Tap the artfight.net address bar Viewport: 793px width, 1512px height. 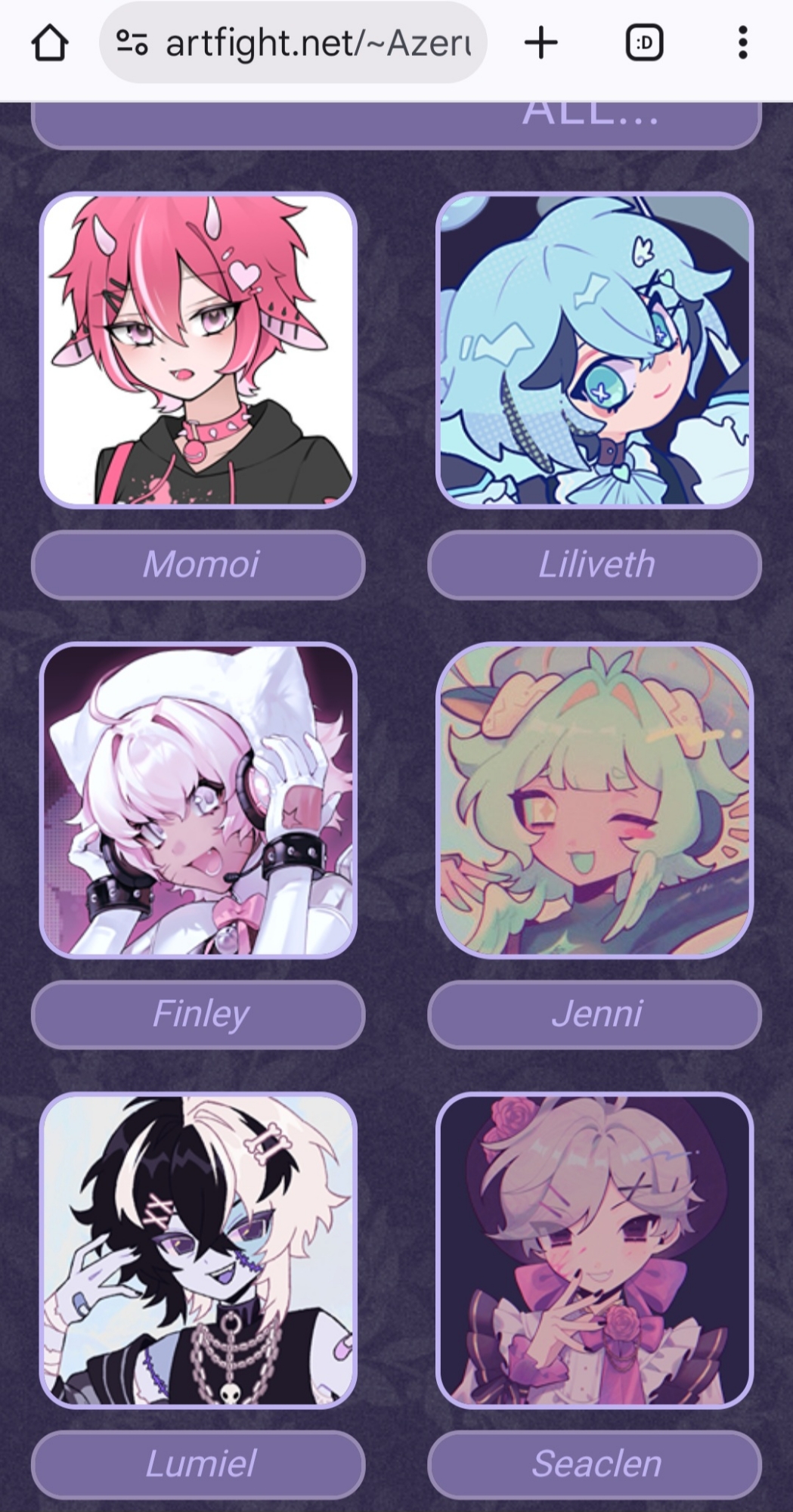click(318, 43)
